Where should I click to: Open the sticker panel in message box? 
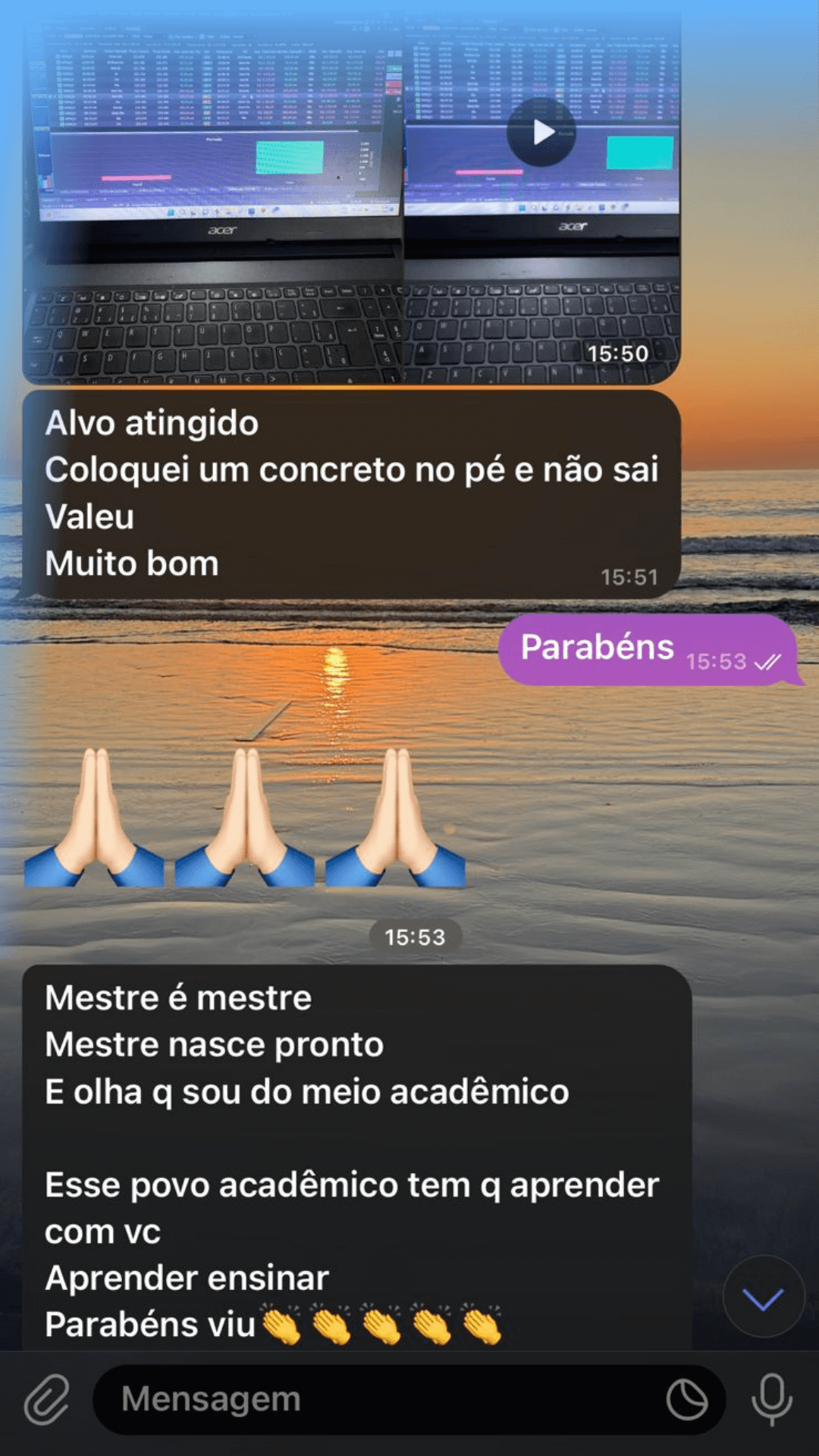pyautogui.click(x=686, y=1399)
